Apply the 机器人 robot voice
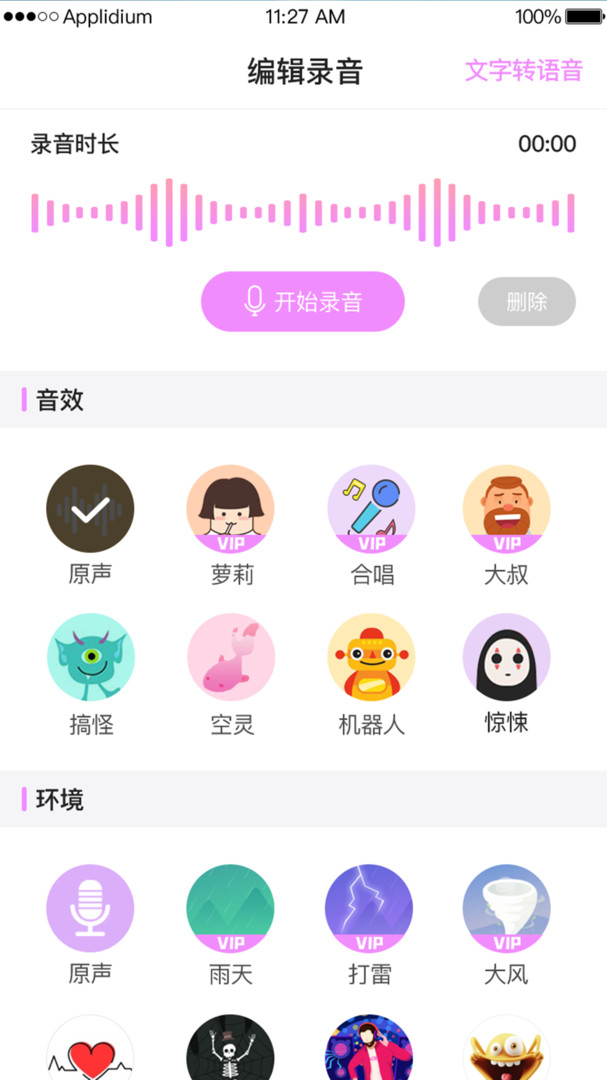This screenshot has width=607, height=1080. pos(371,657)
